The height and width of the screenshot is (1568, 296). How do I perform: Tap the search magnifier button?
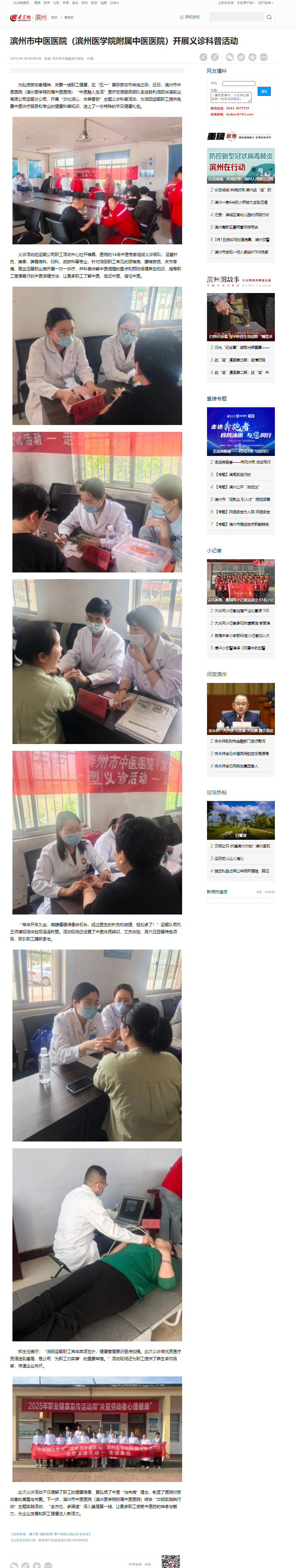(269, 17)
